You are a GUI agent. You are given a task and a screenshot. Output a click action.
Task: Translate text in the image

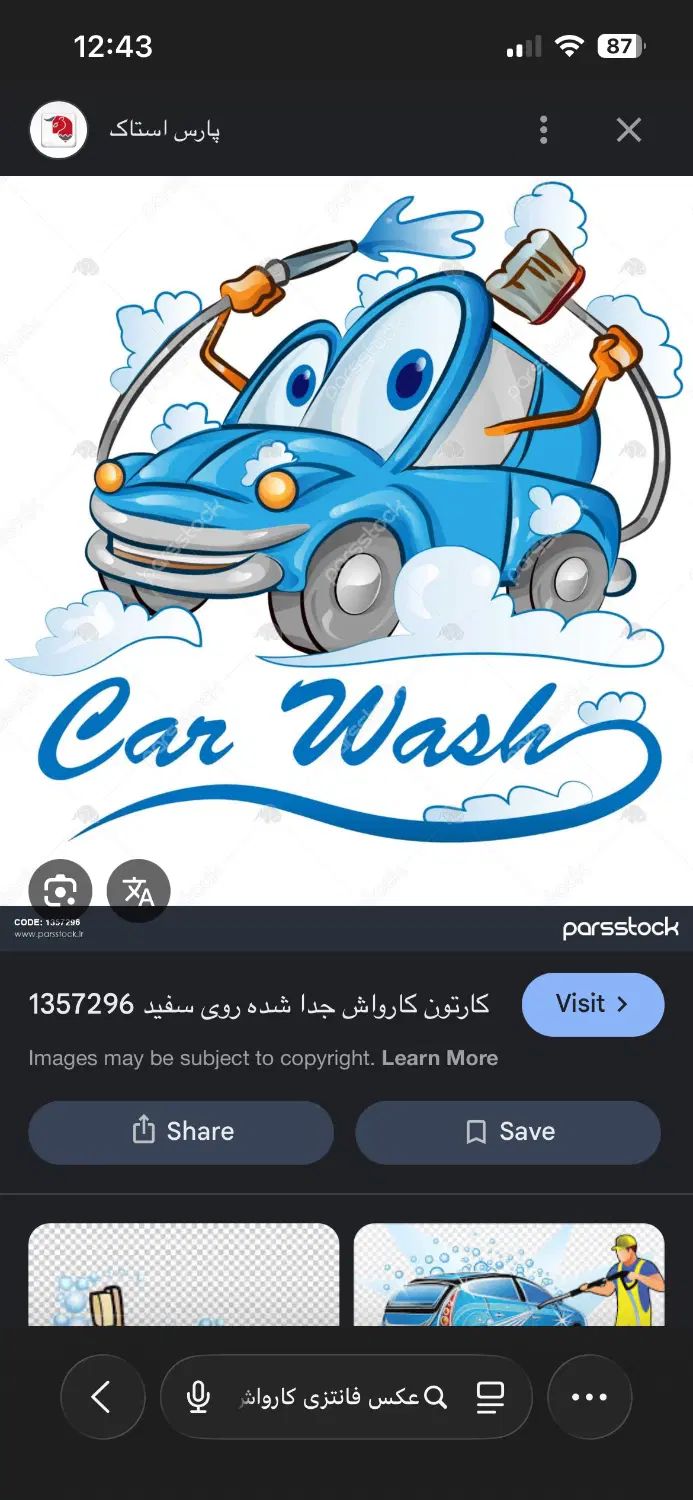coord(138,890)
